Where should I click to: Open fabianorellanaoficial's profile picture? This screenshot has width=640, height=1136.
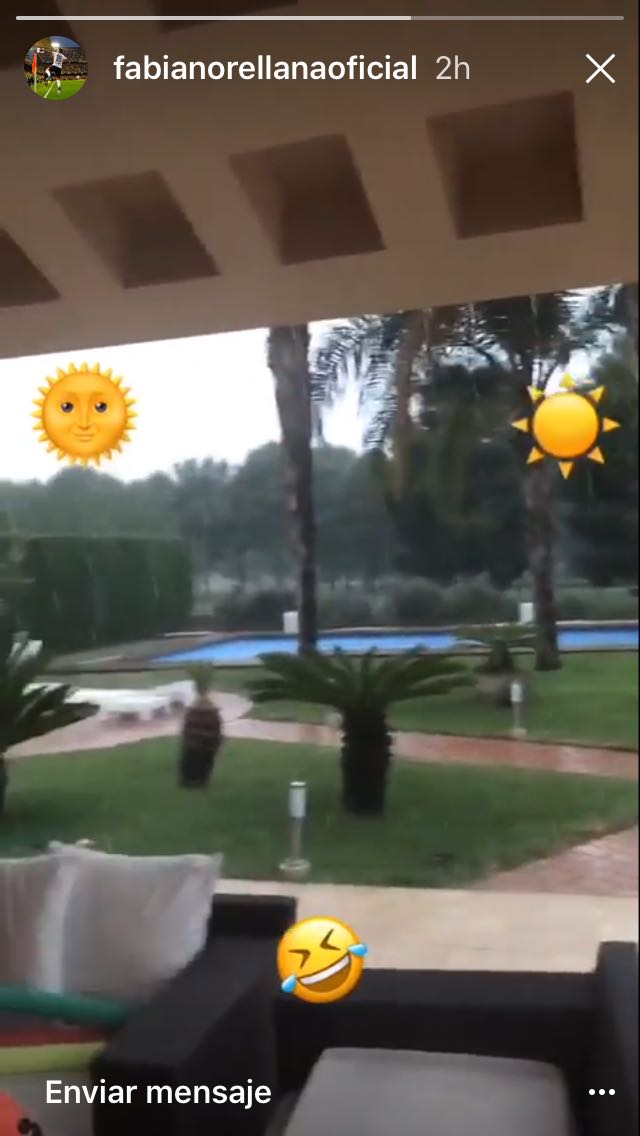click(x=56, y=68)
